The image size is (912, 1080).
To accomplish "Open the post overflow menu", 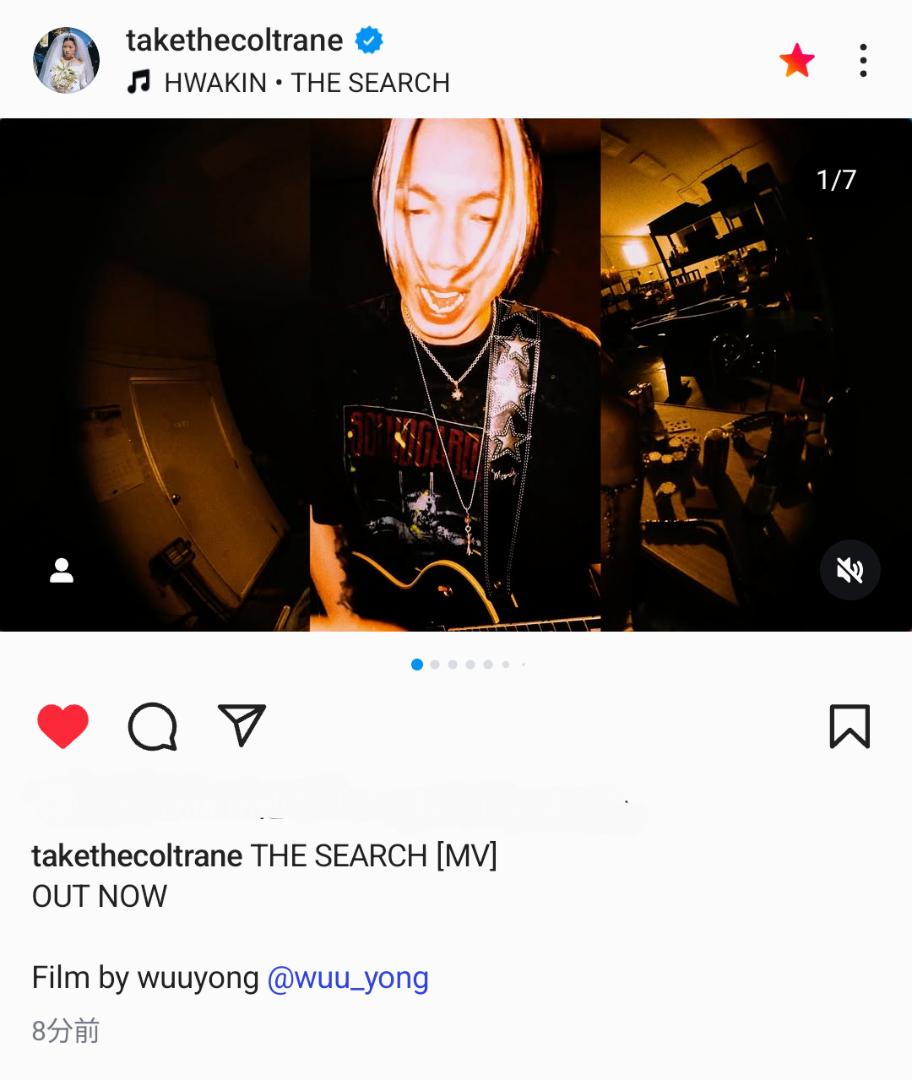I will pos(863,61).
